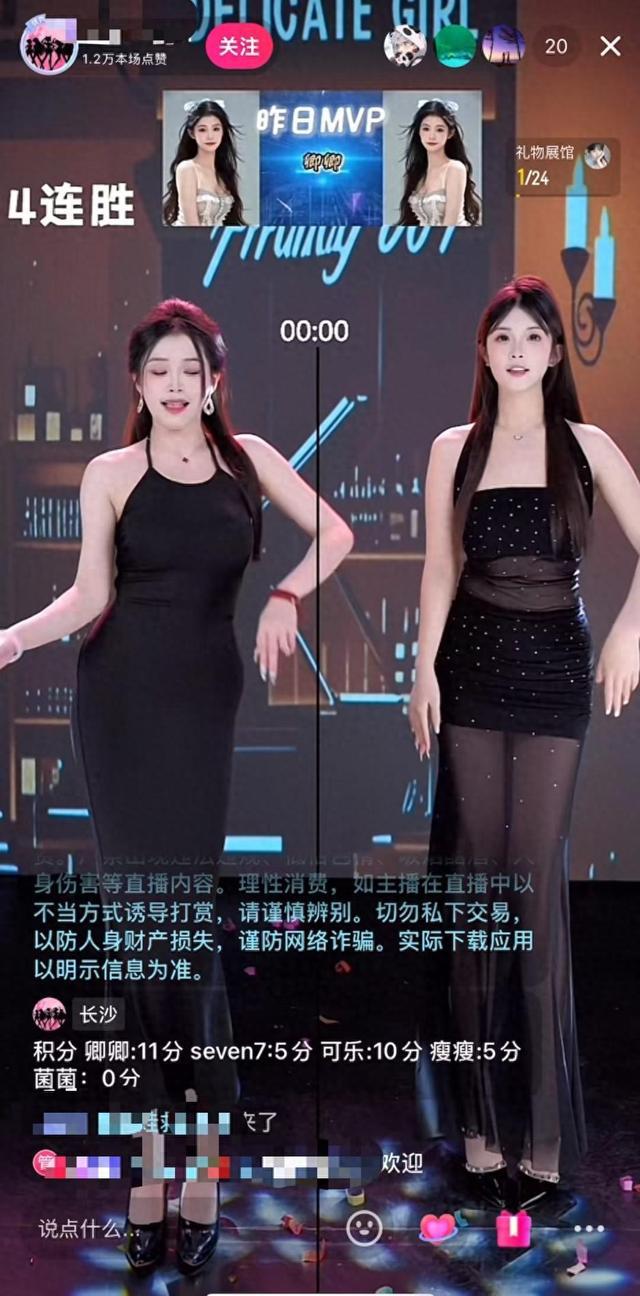Close the live stream
This screenshot has width=640, height=1296.
pyautogui.click(x=610, y=46)
